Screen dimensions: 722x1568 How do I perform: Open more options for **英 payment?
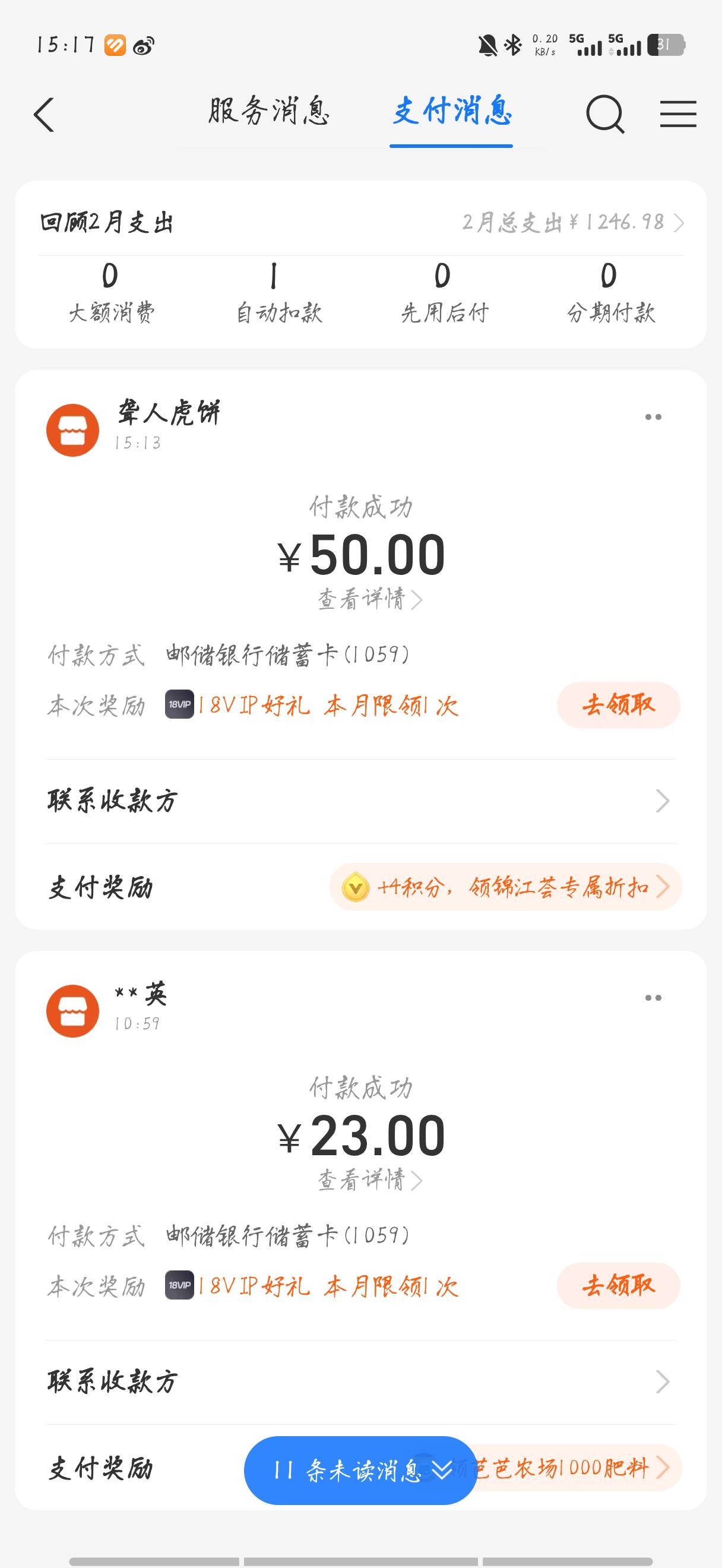653,998
